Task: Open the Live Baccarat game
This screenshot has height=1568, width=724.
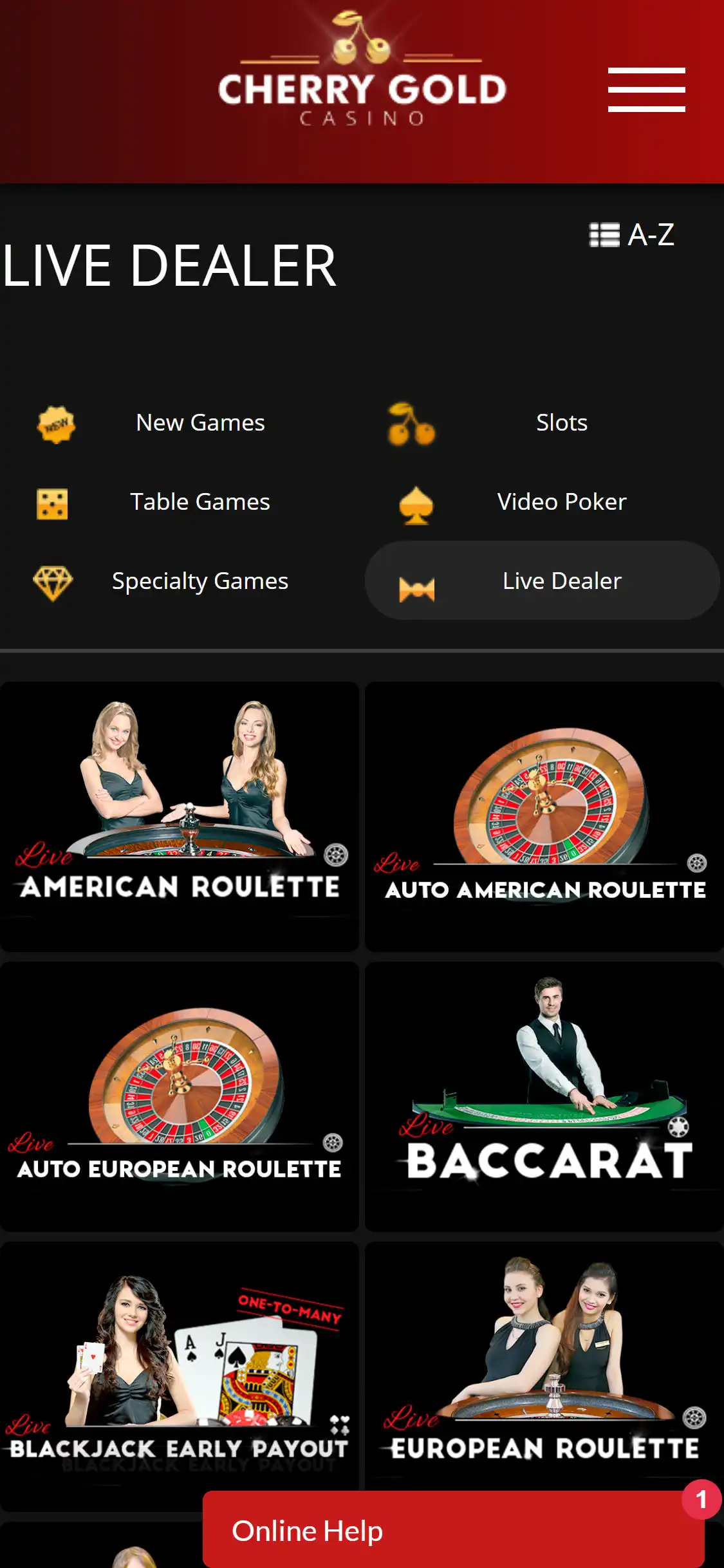Action: pyautogui.click(x=544, y=1096)
